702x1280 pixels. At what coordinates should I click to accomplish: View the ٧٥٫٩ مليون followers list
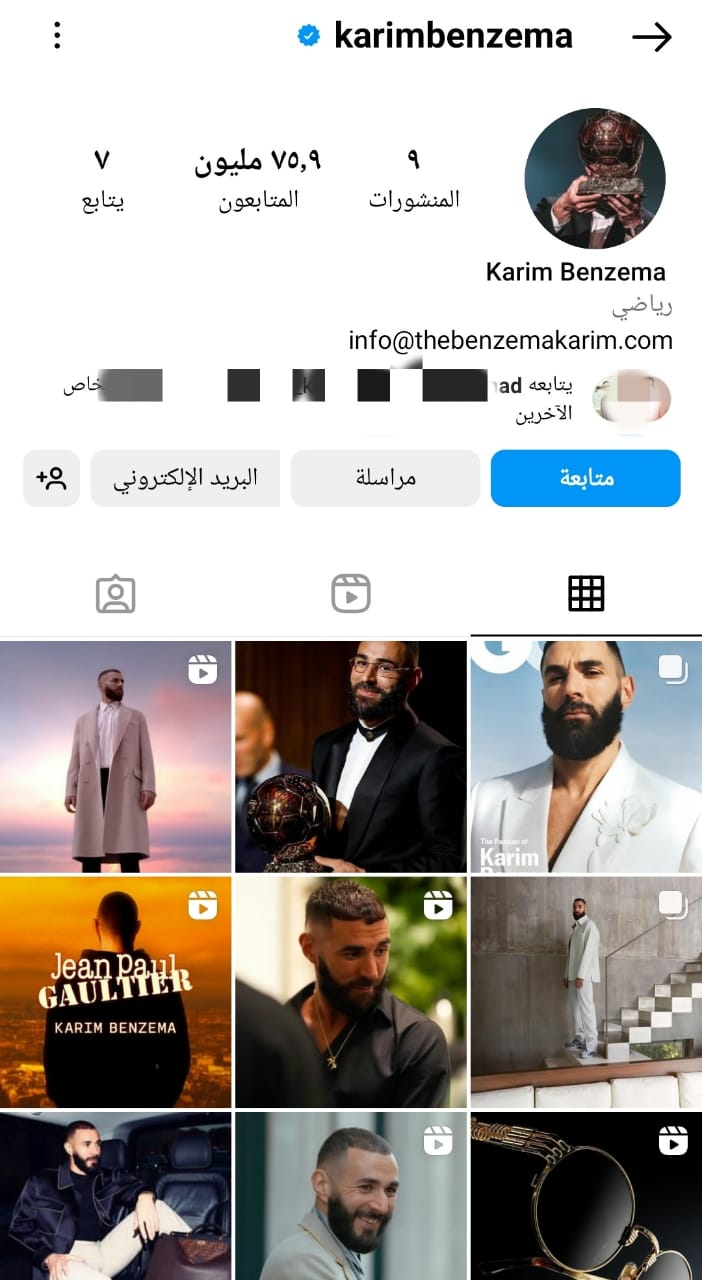[258, 178]
